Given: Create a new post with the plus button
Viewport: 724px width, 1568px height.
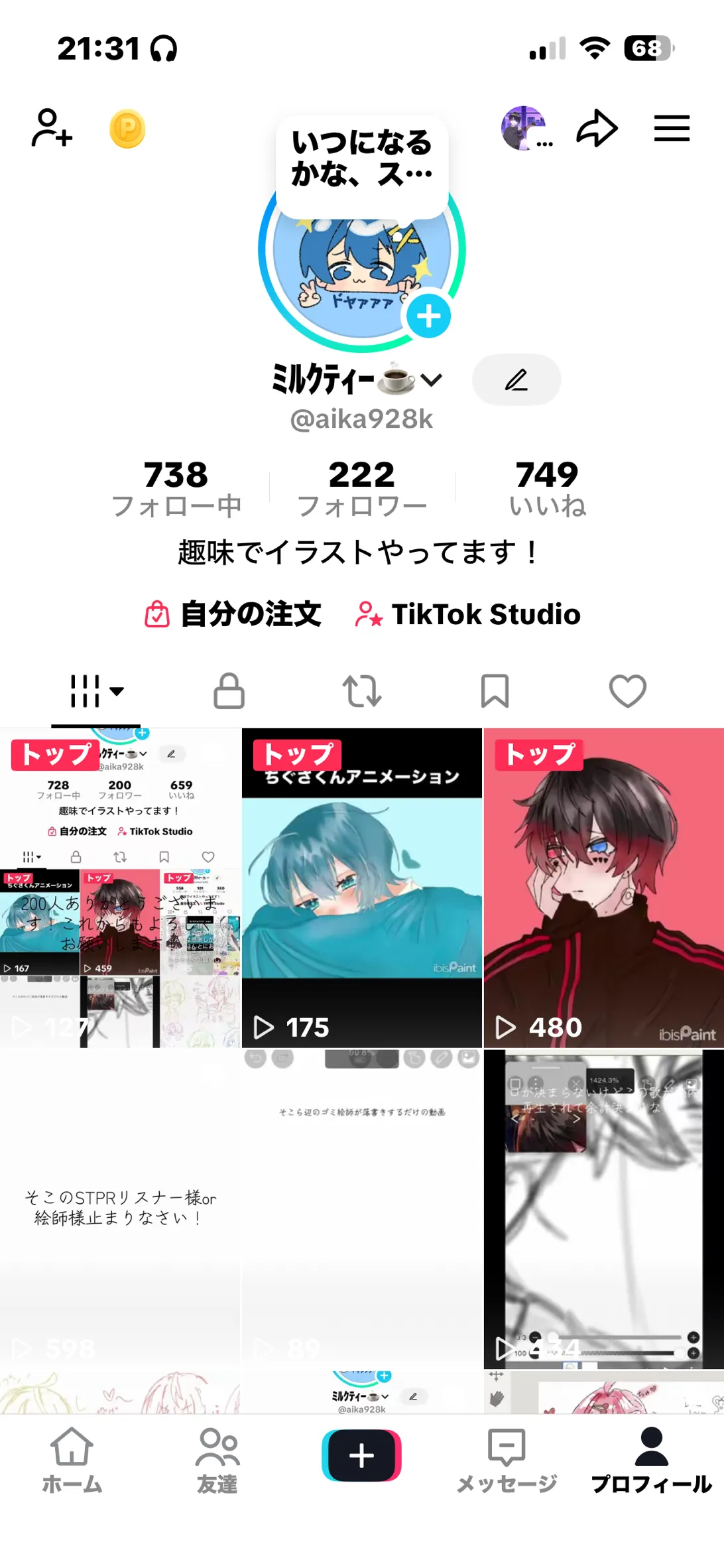Looking at the screenshot, I should point(361,1455).
